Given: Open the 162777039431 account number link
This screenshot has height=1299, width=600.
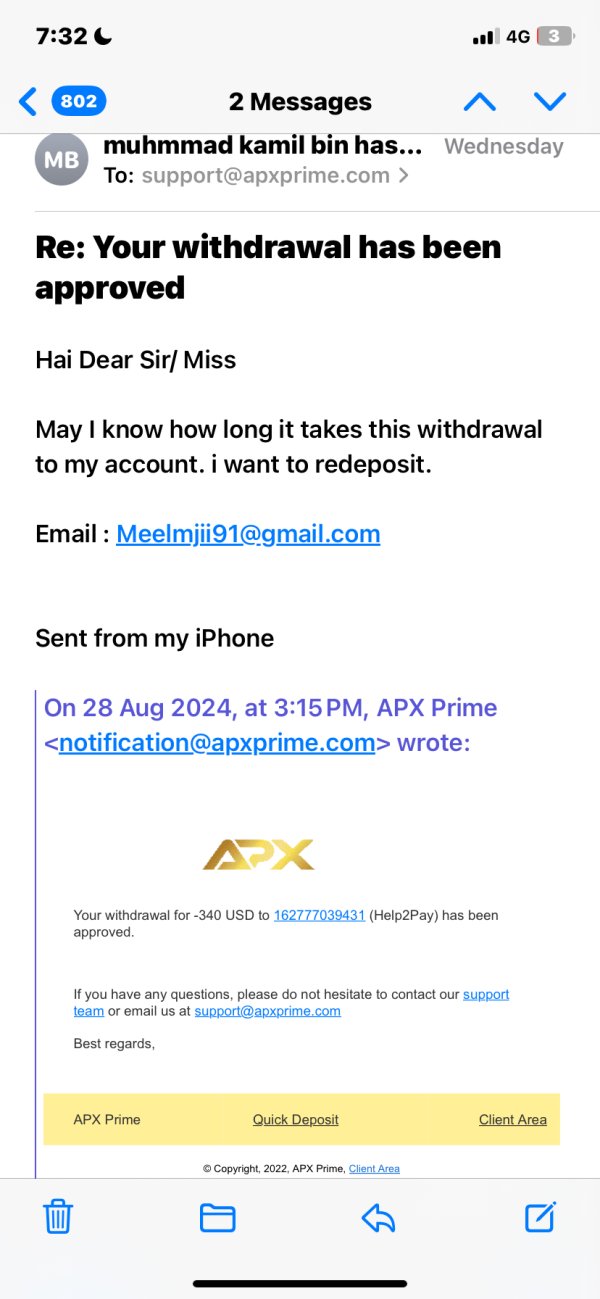Looking at the screenshot, I should point(319,915).
